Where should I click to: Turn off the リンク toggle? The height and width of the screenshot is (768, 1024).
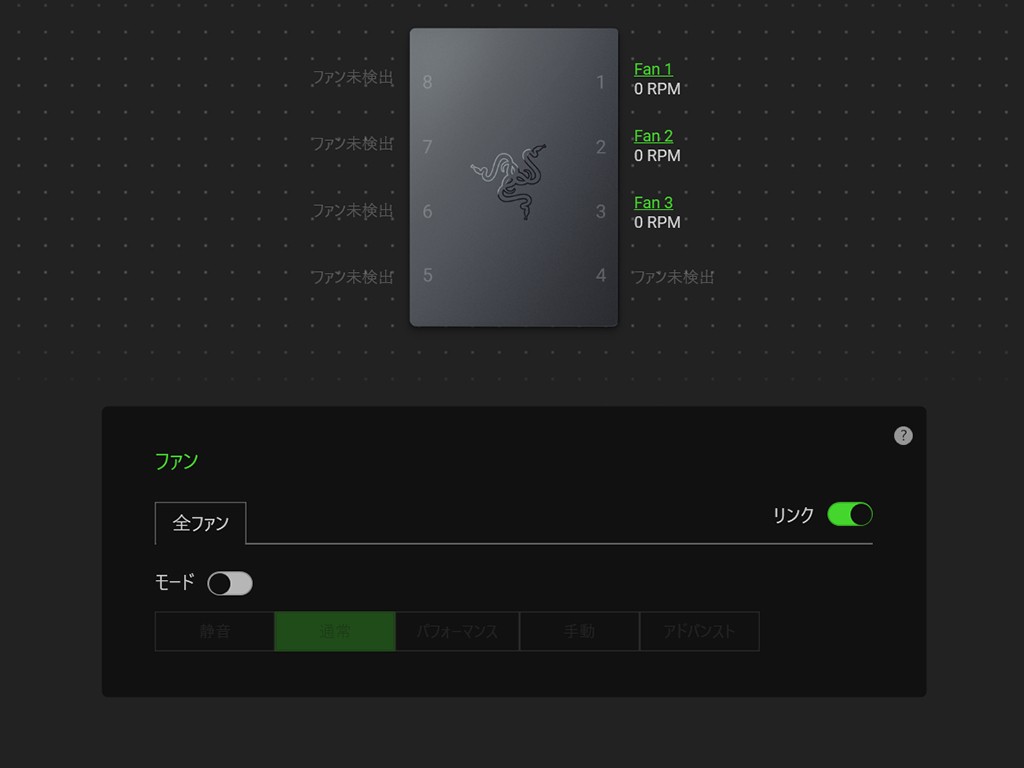tap(849, 514)
